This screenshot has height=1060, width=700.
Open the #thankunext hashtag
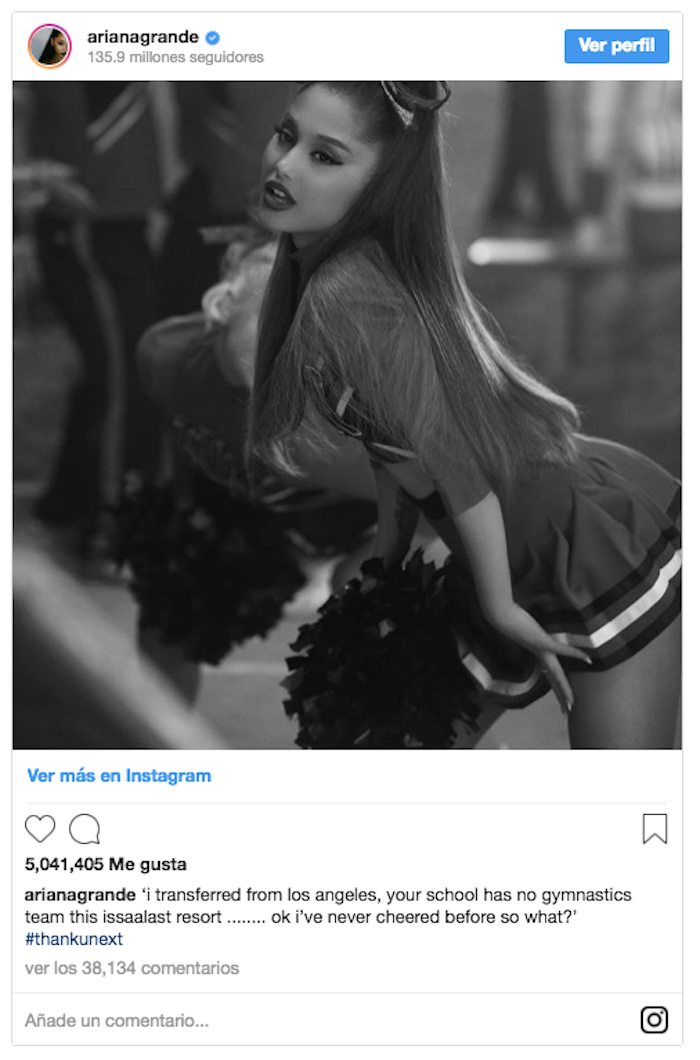pyautogui.click(x=74, y=939)
